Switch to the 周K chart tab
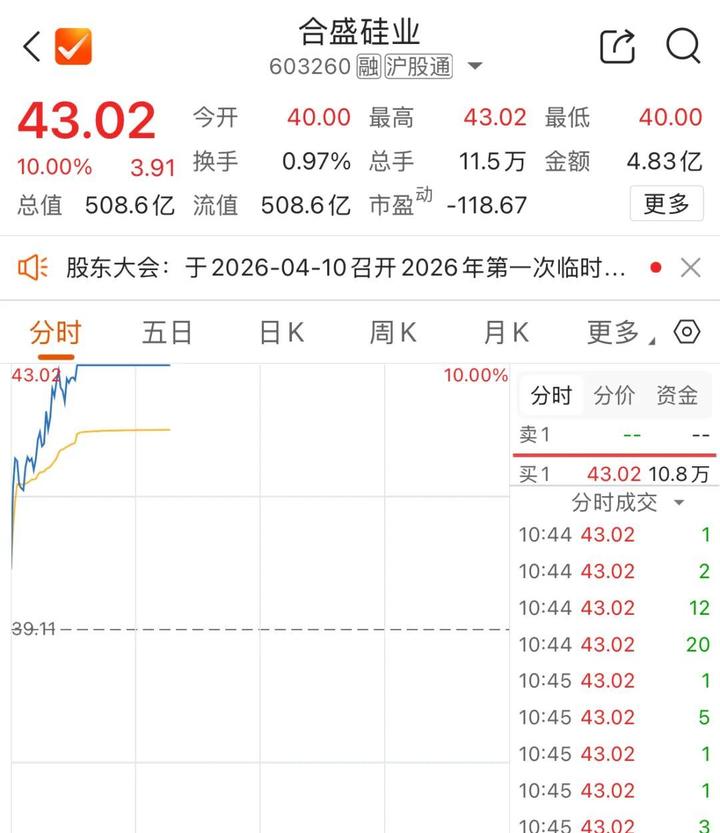The height and width of the screenshot is (833, 720). coord(393,333)
